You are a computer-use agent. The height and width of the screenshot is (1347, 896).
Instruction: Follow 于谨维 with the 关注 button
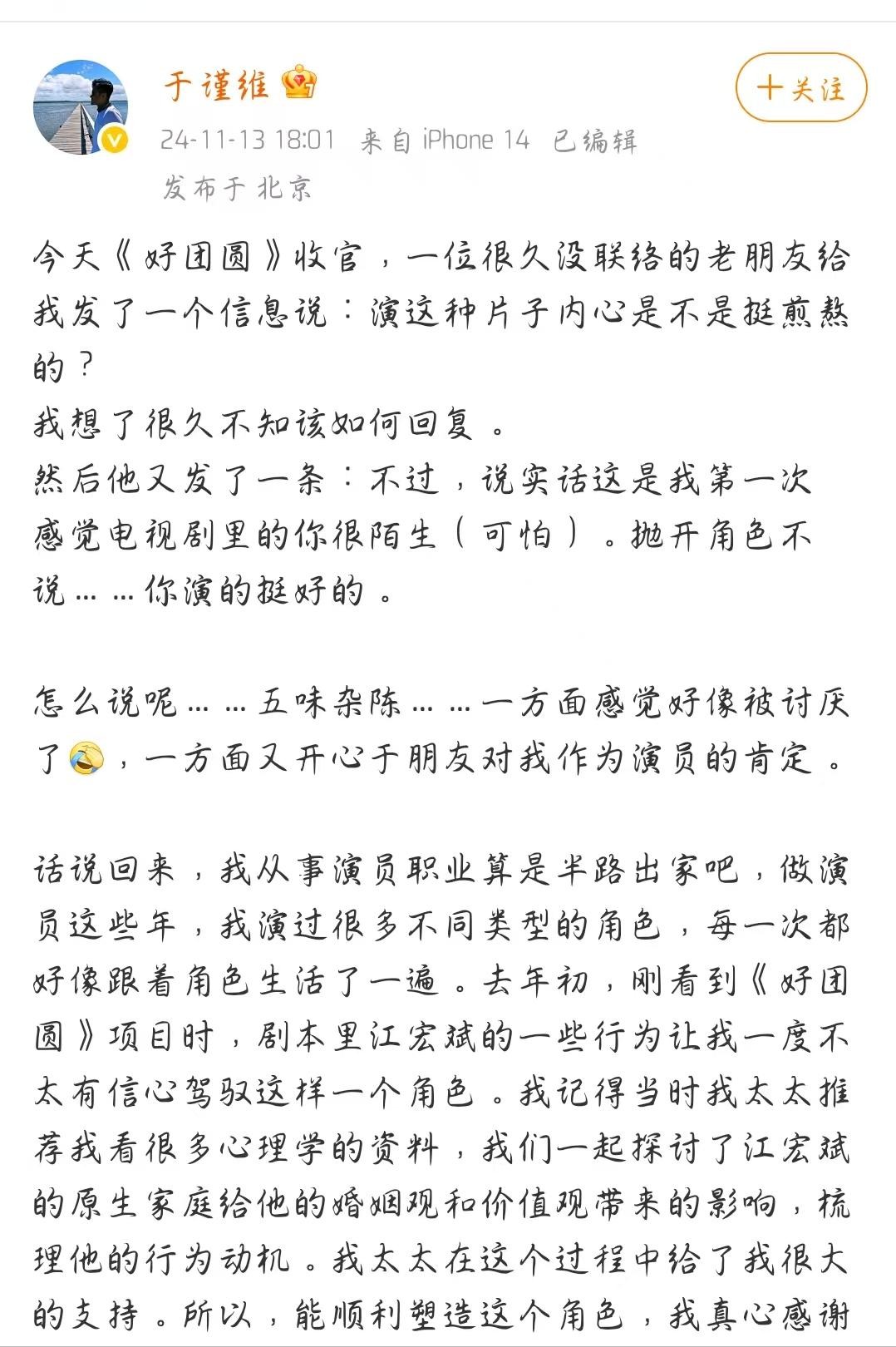(800, 87)
